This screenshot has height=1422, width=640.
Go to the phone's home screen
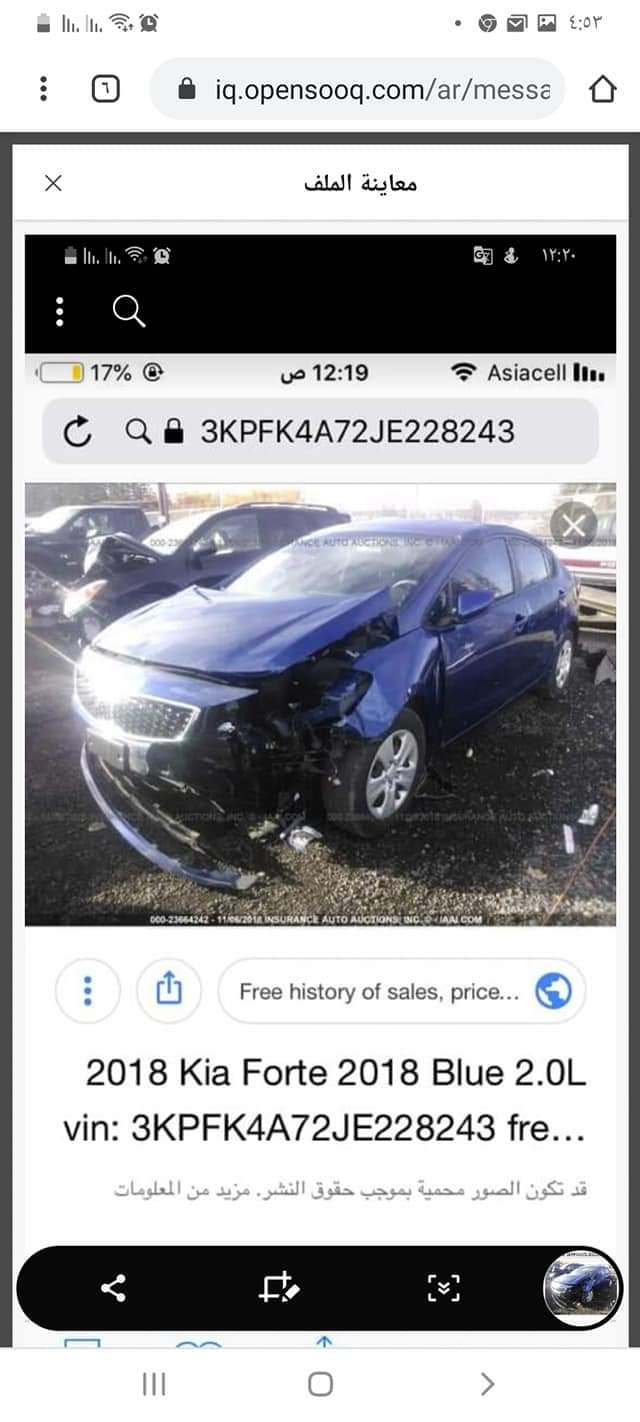(320, 1384)
